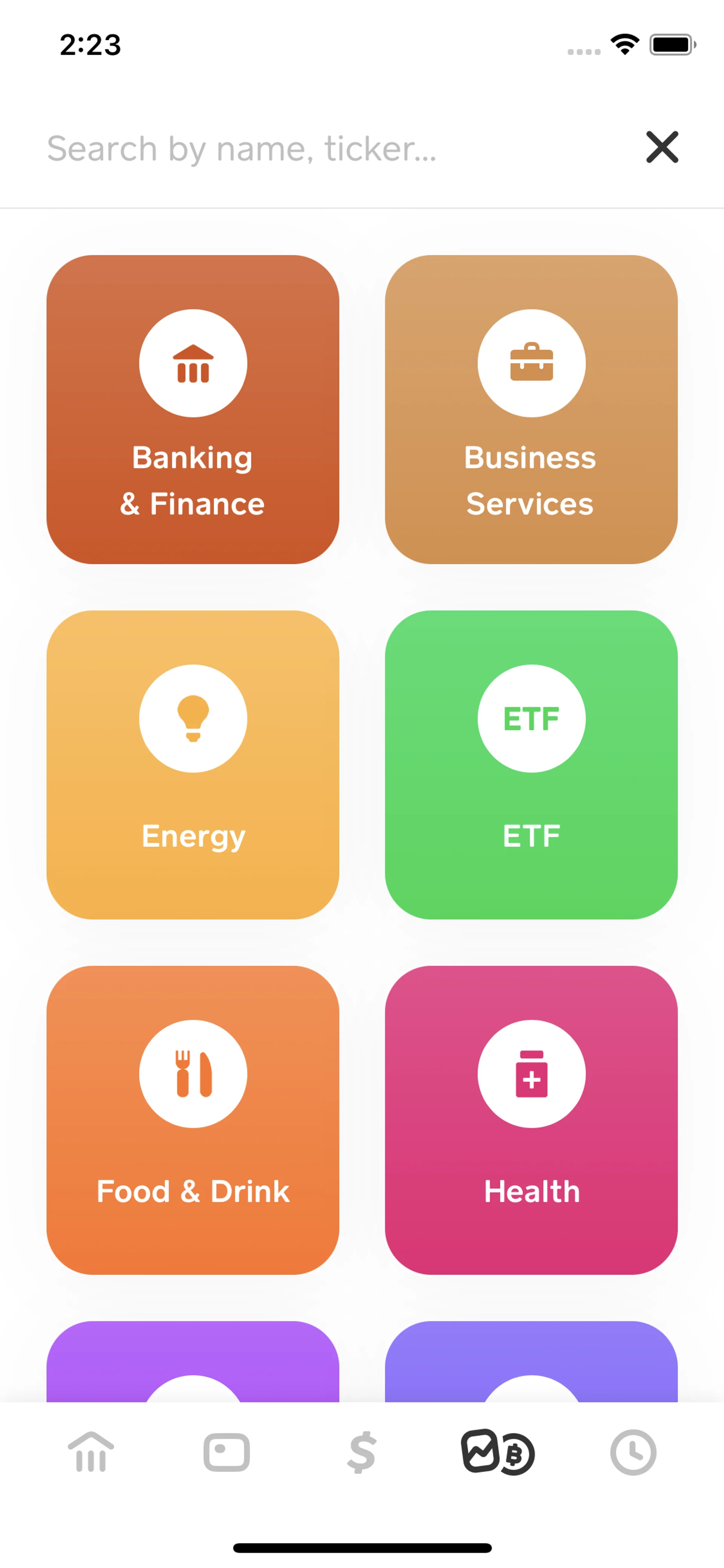Choose the Health category
Screen dimensions: 724x1568
[531, 1120]
